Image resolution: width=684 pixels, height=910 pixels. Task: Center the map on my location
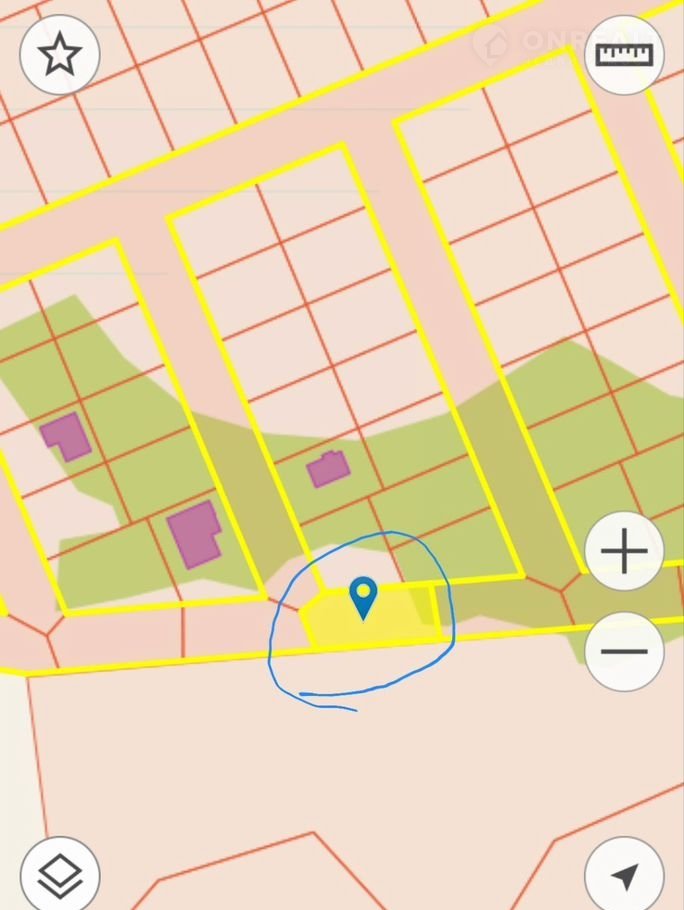[624, 876]
